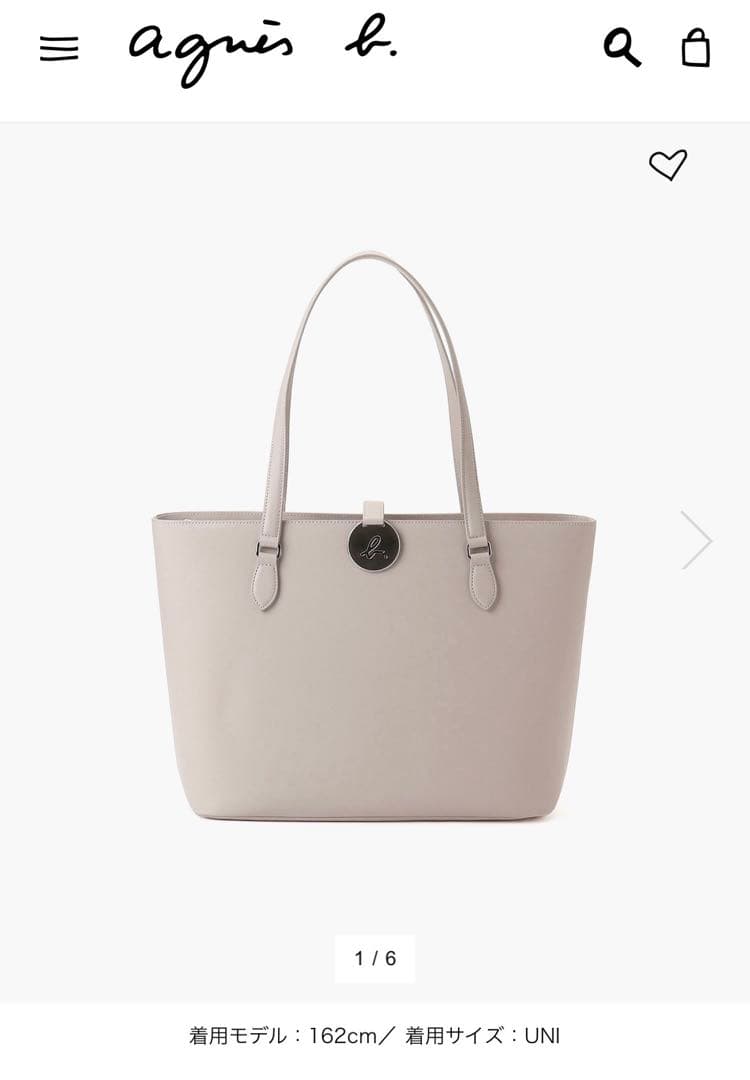Open the search magnifier
The width and height of the screenshot is (750, 1080).
(x=622, y=47)
